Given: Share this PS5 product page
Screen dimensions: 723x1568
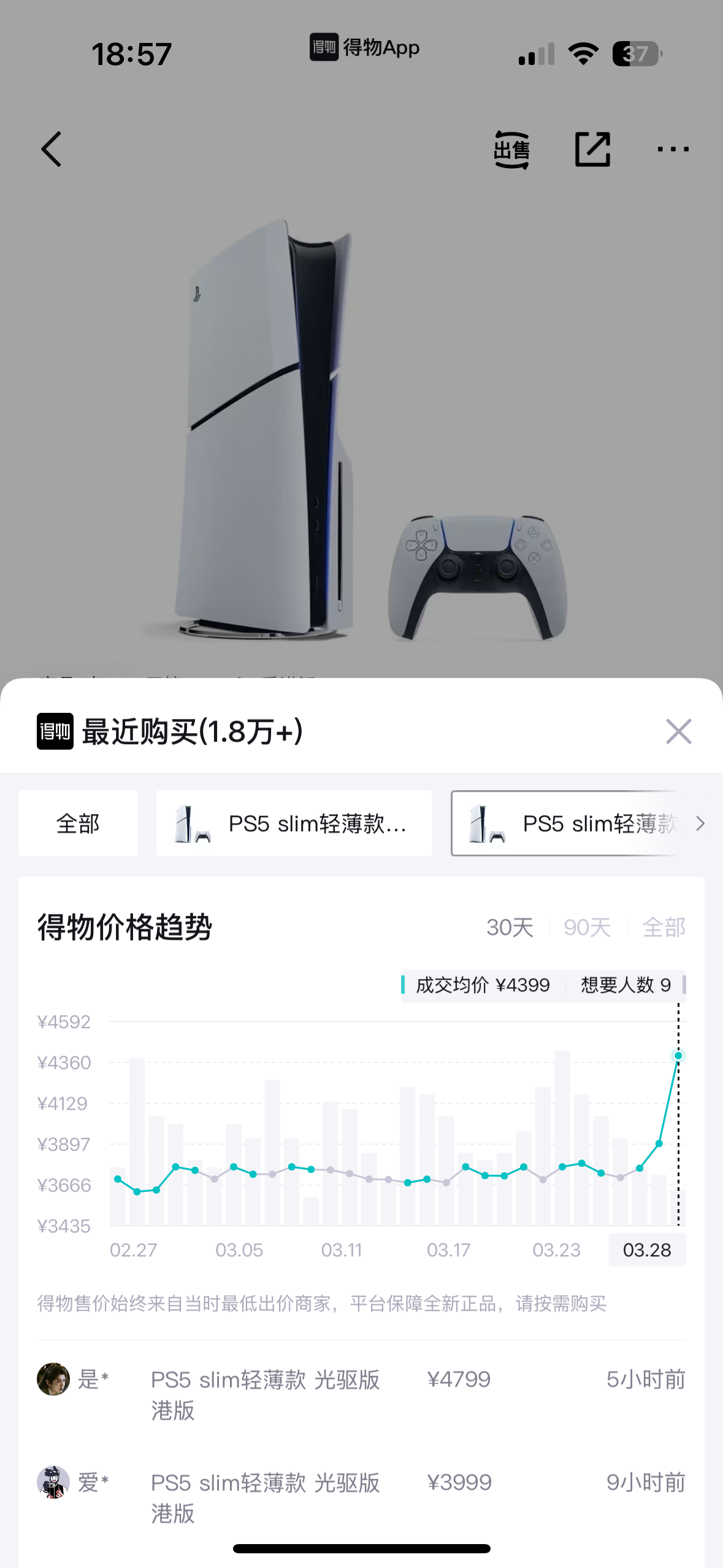Looking at the screenshot, I should (592, 149).
